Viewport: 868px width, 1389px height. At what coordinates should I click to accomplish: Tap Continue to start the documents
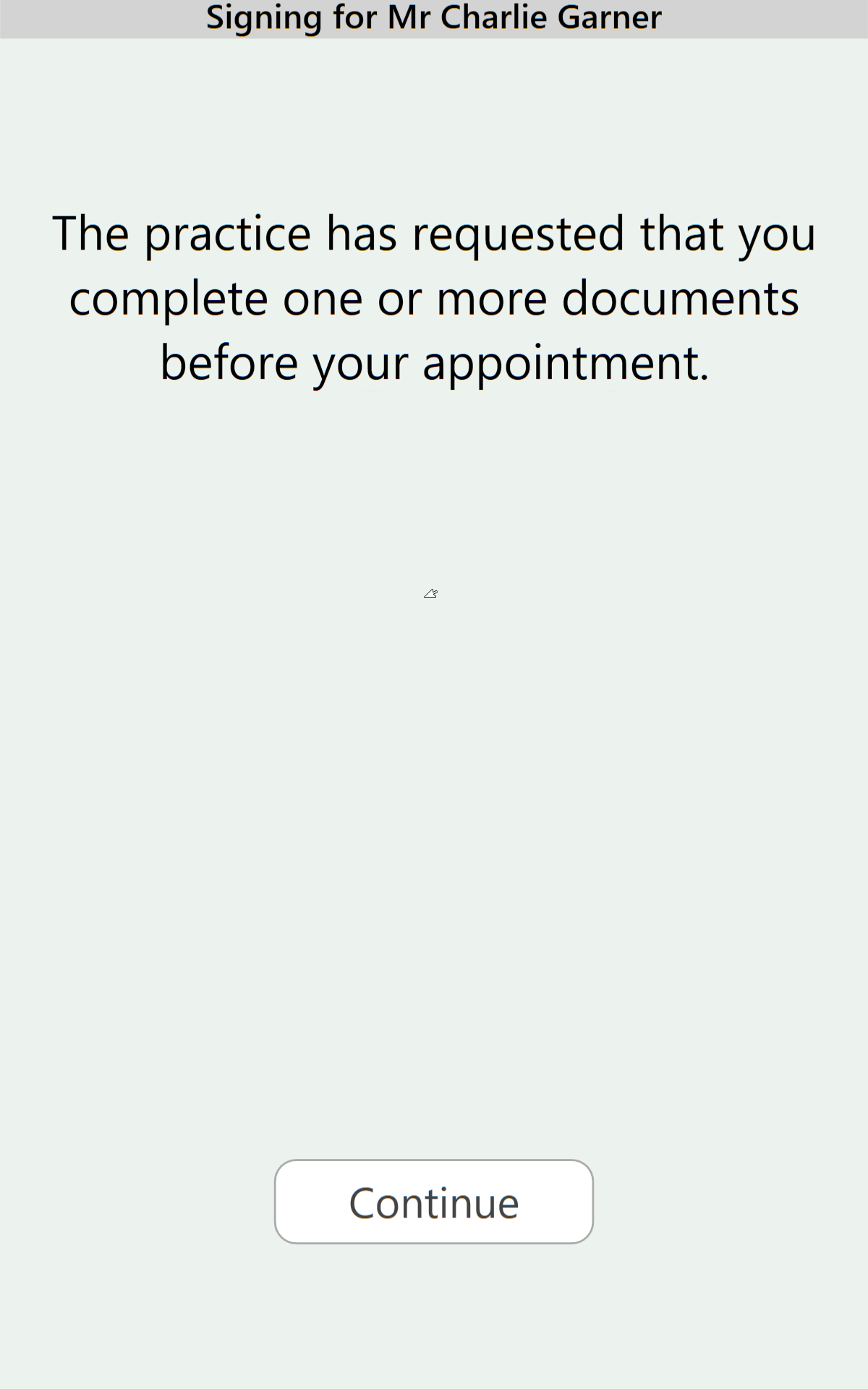coord(434,1202)
